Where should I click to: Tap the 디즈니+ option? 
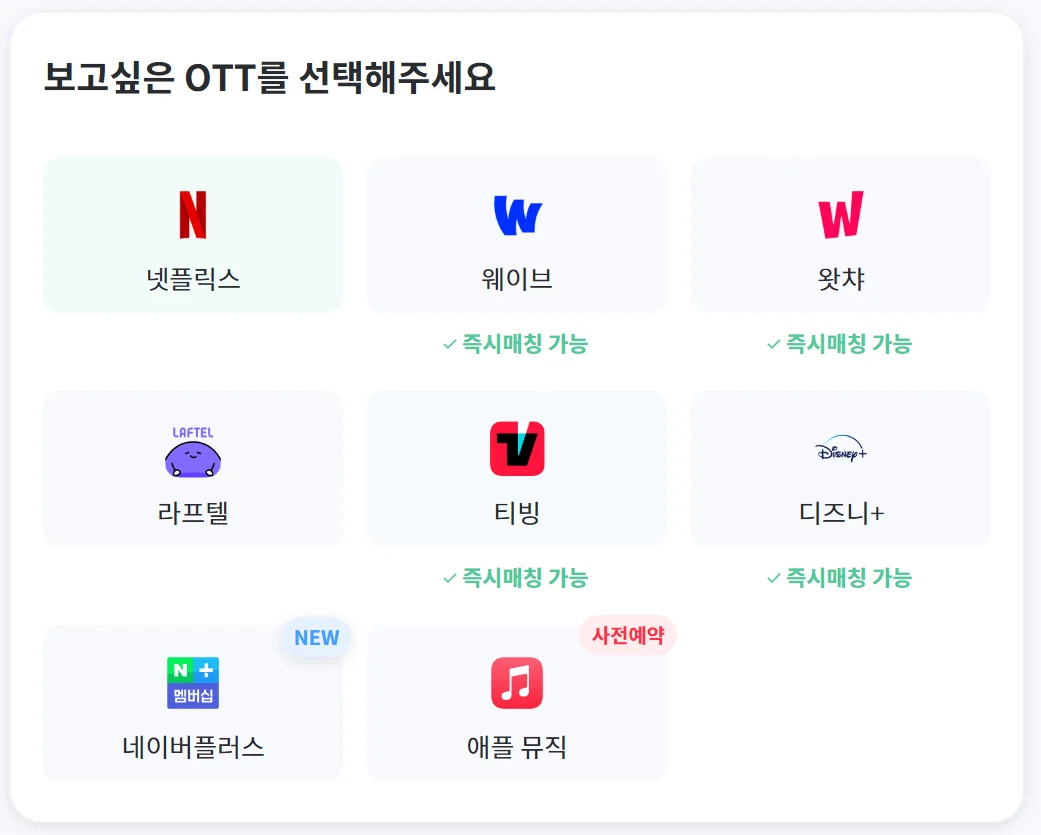pos(840,470)
